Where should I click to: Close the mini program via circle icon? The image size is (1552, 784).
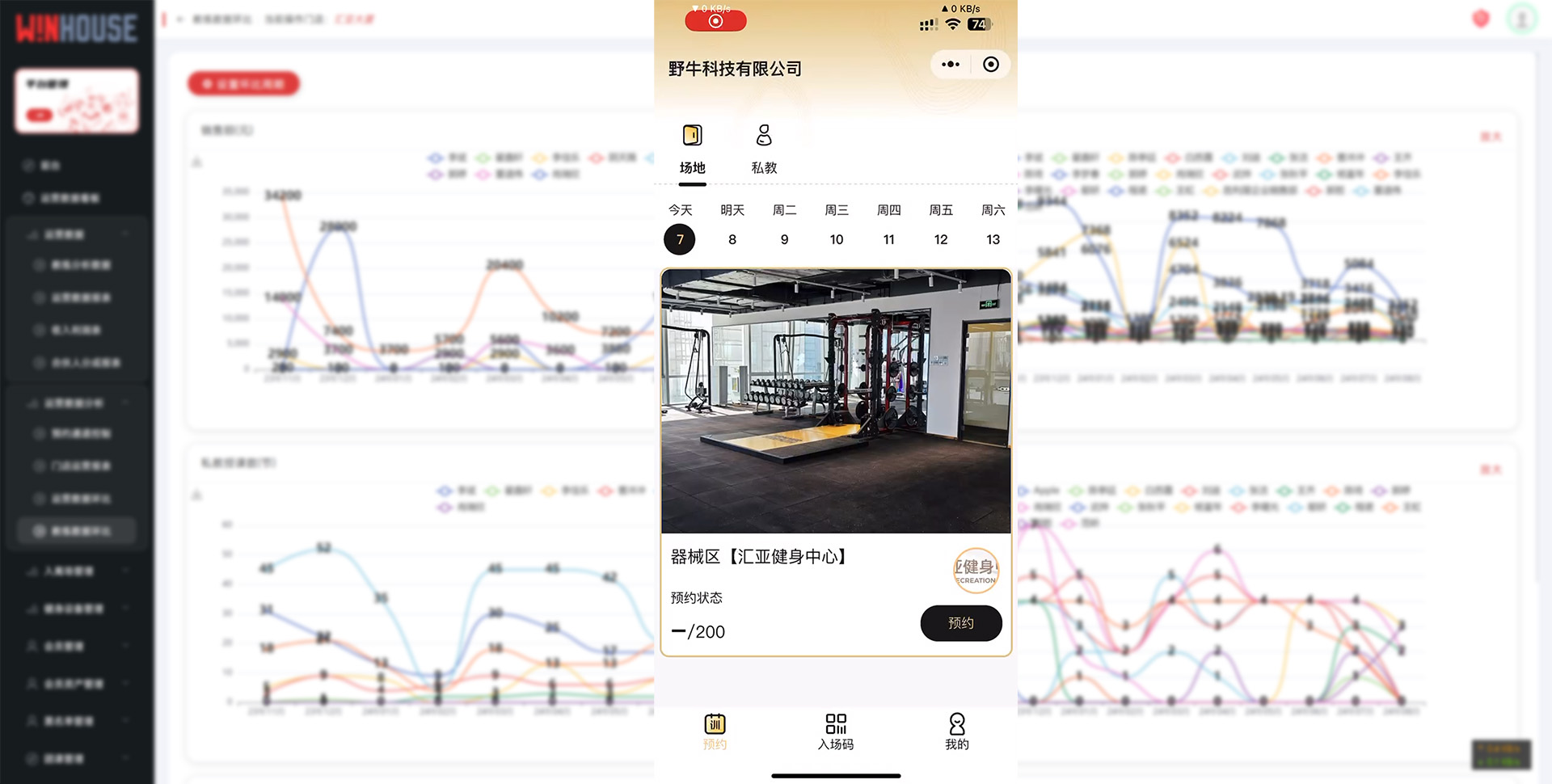pos(990,65)
